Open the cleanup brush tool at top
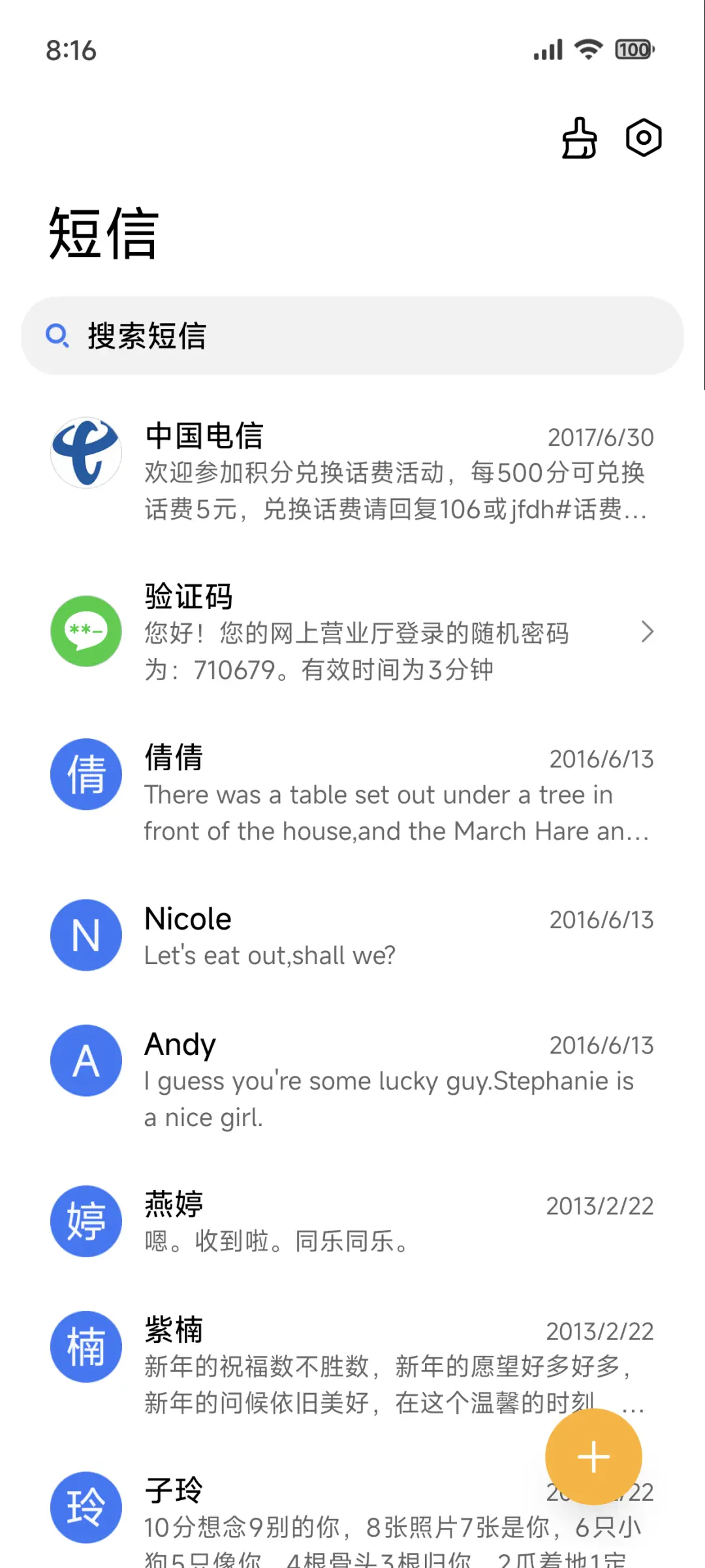Image resolution: width=705 pixels, height=1568 pixels. click(578, 138)
